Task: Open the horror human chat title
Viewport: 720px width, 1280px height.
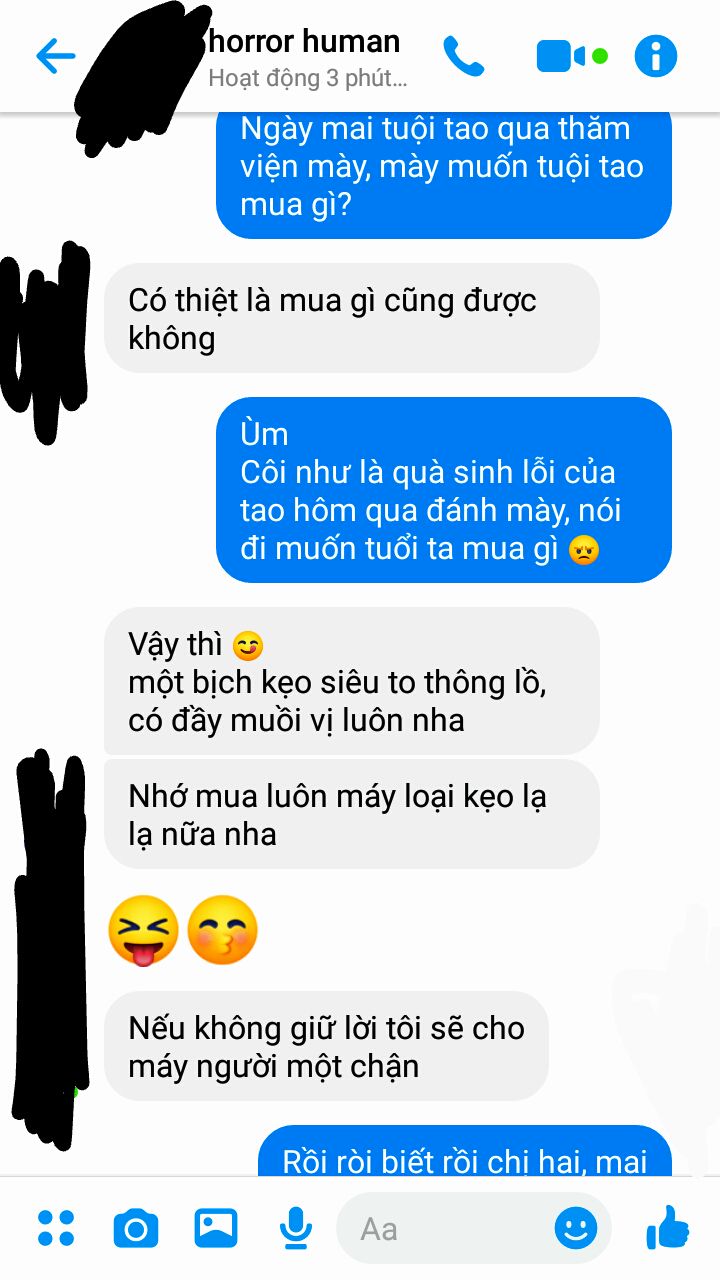Action: coord(304,42)
